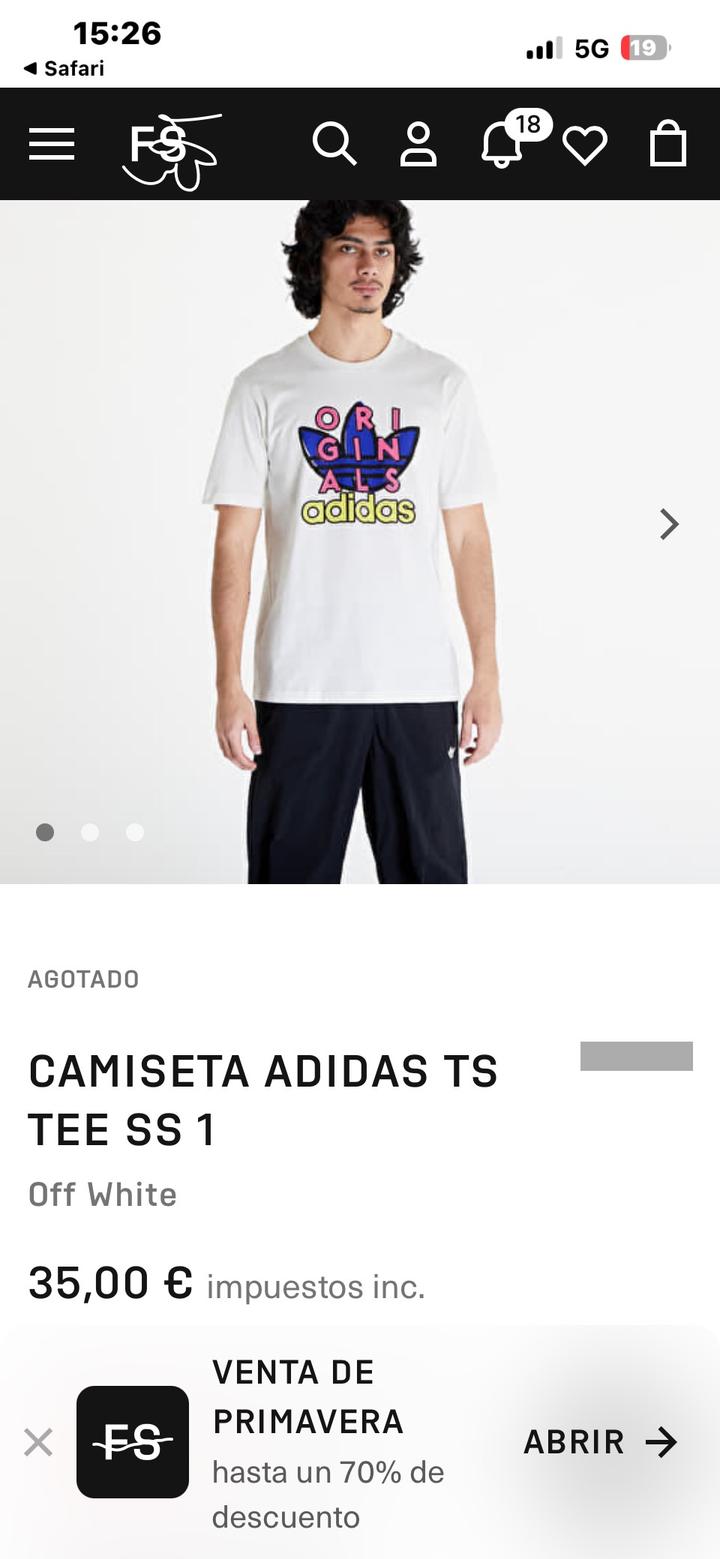Open the notifications bell
Viewport: 720px width, 1559px height.
(502, 146)
